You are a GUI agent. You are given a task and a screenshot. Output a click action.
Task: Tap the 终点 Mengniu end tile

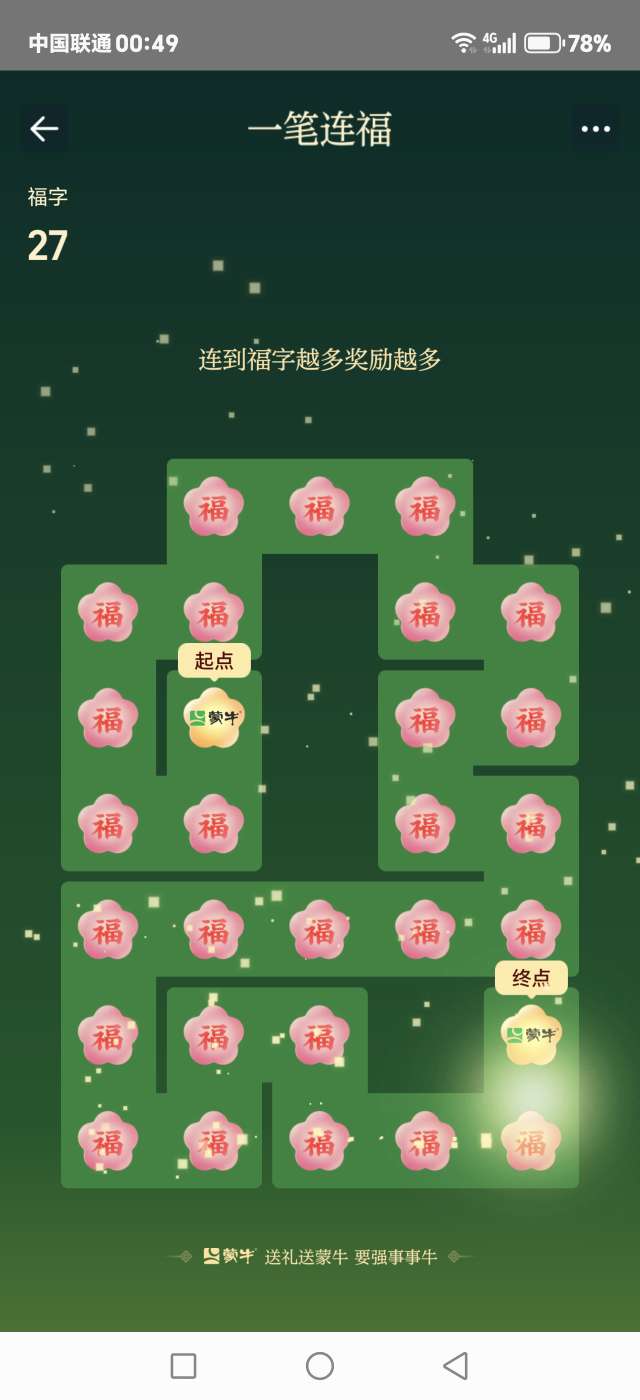point(531,1035)
